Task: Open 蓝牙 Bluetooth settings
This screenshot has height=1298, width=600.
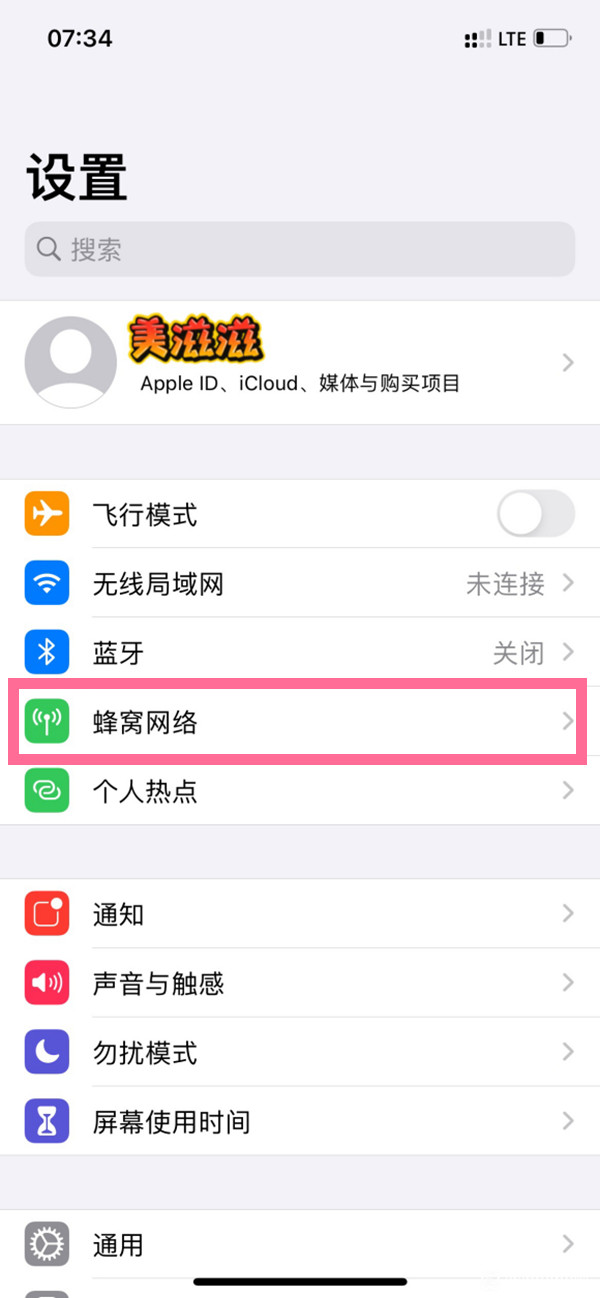Action: [x=300, y=653]
